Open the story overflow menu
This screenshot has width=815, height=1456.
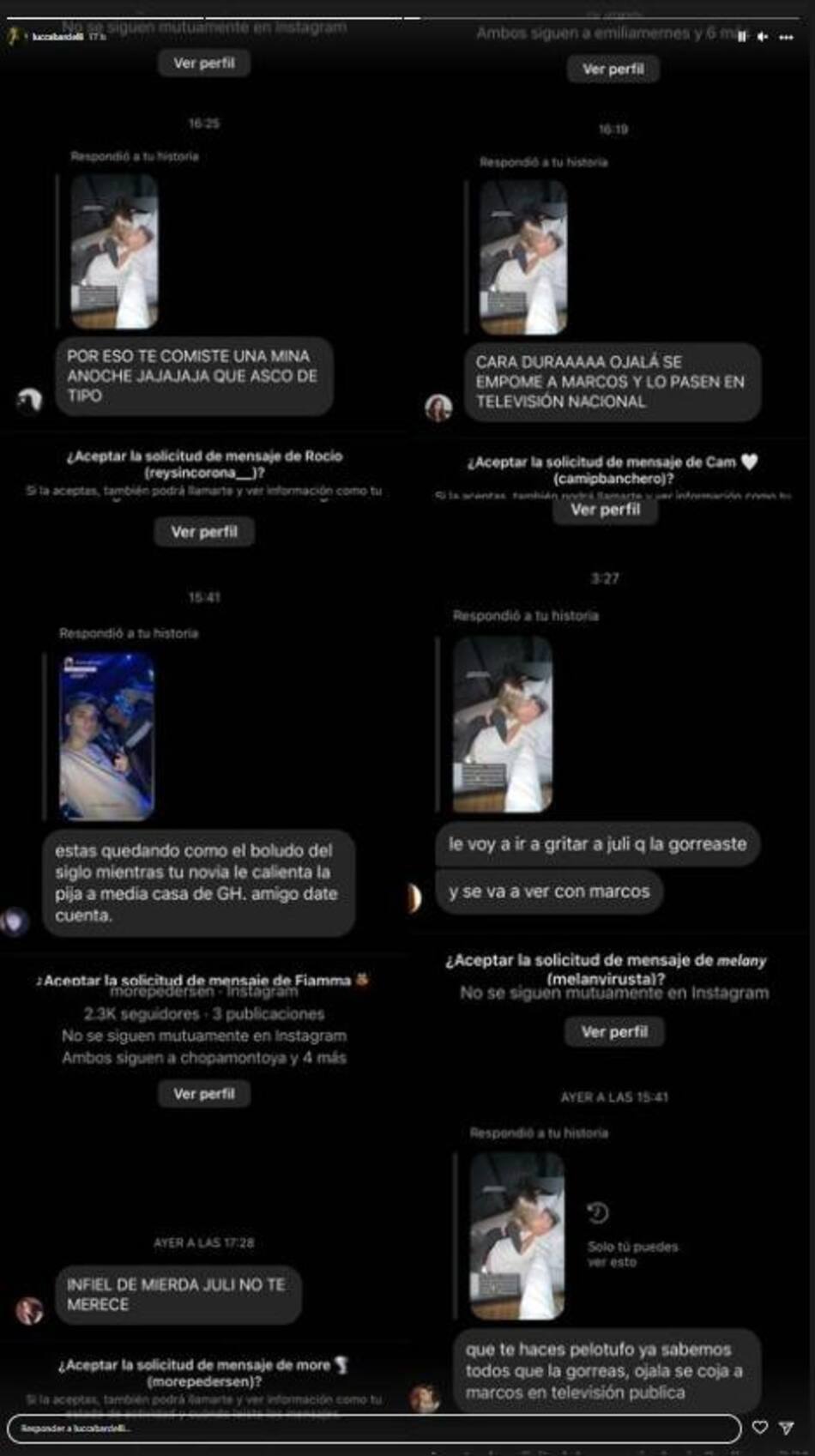click(786, 37)
